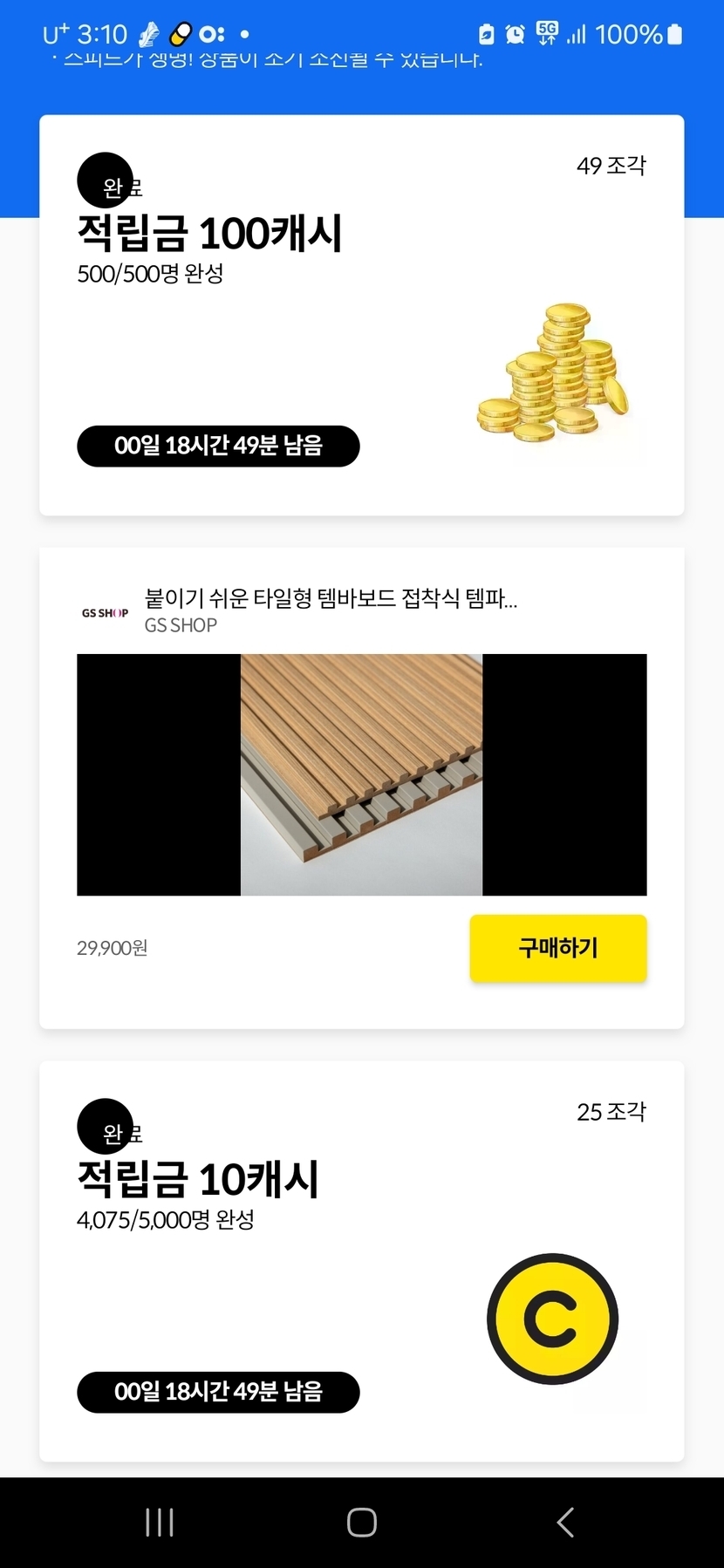Image resolution: width=724 pixels, height=1568 pixels.
Task: Open the 적립금 10캐시 reward card
Action: (x=361, y=1260)
